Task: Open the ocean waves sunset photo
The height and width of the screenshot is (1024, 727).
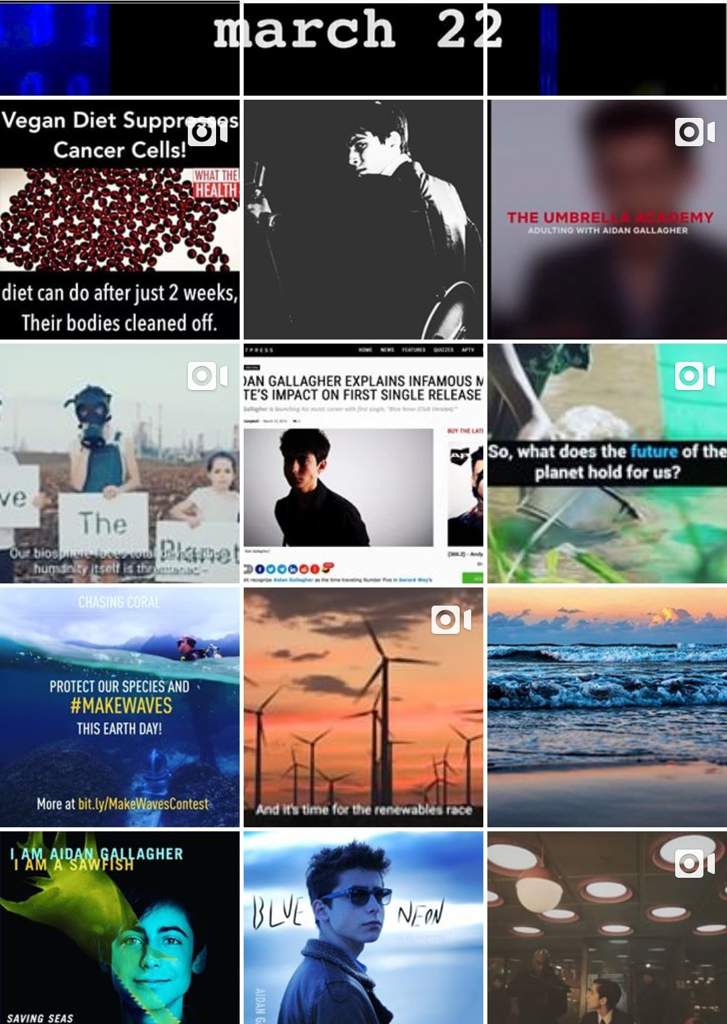Action: (x=607, y=707)
